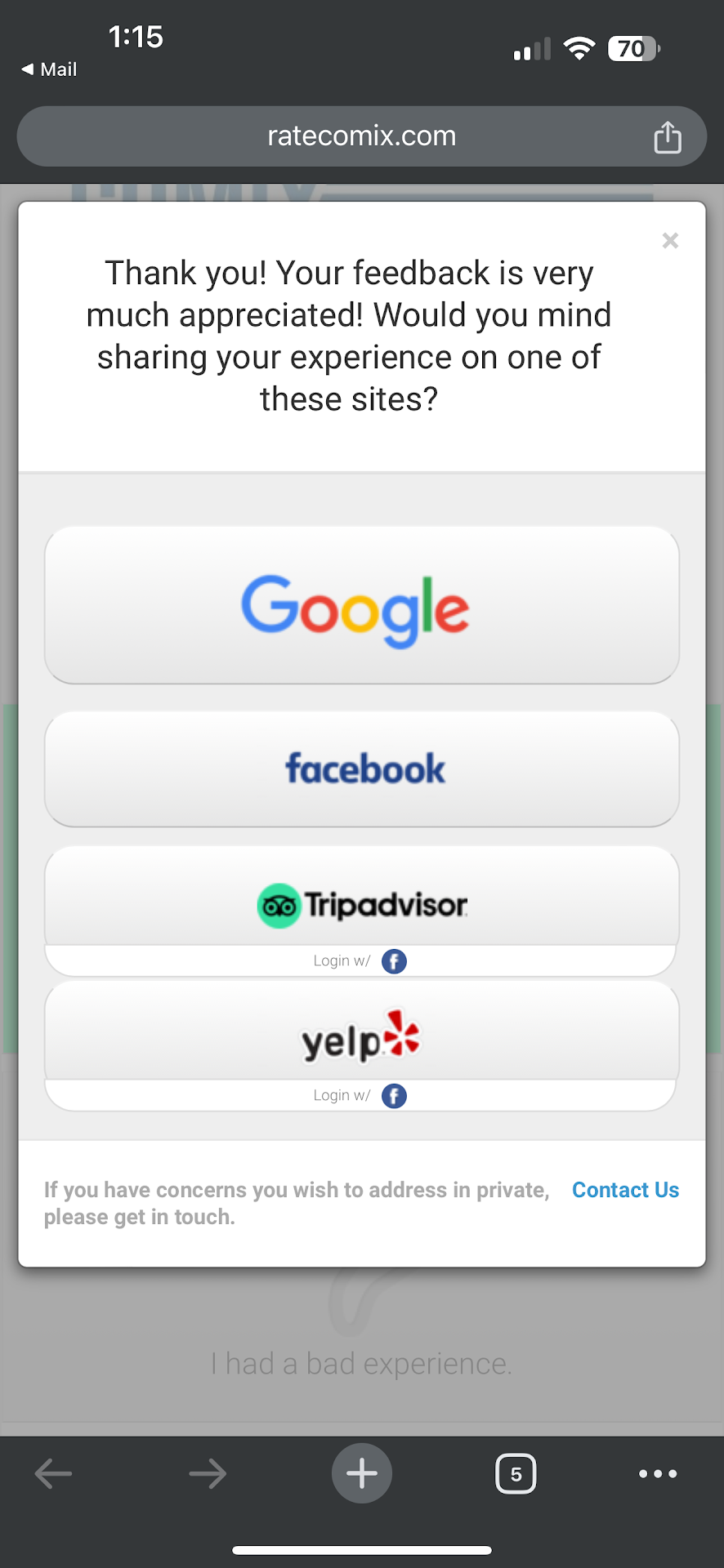The width and height of the screenshot is (724, 1568).
Task: View the 5 open tabs
Action: tap(516, 1474)
